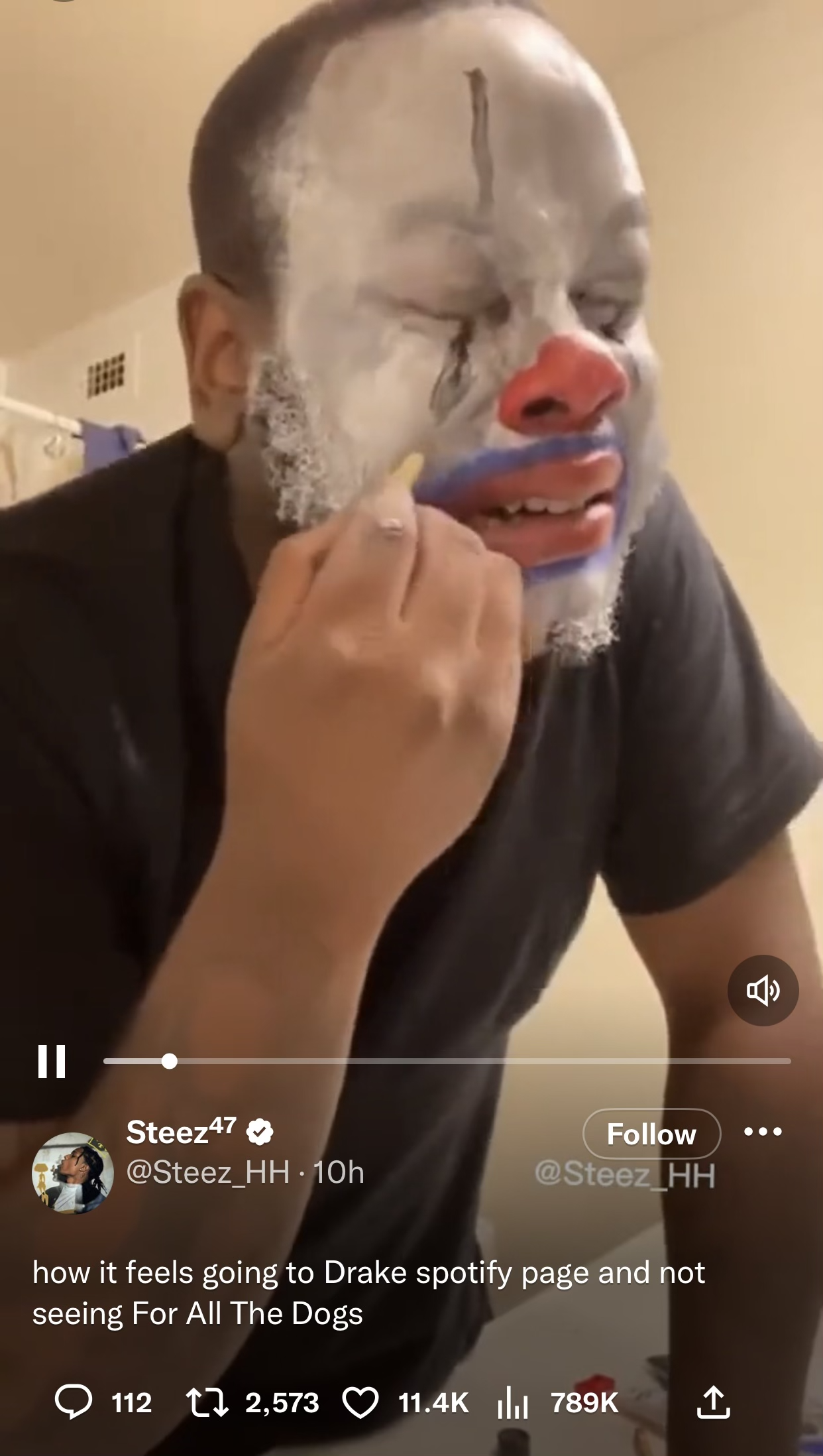
Task: Open Steez47's profile picture
Action: 73,1173
